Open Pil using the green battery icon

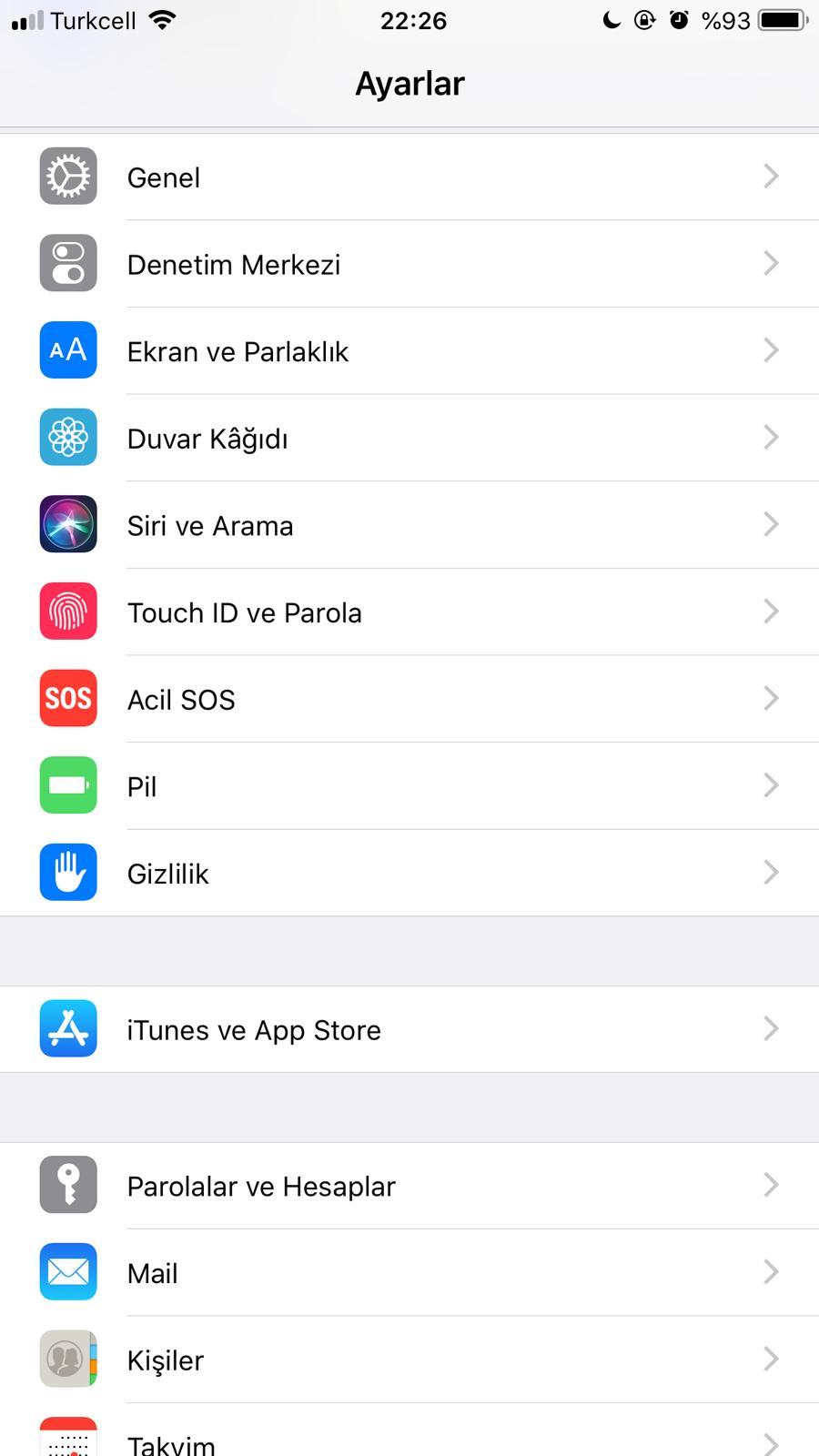point(67,785)
